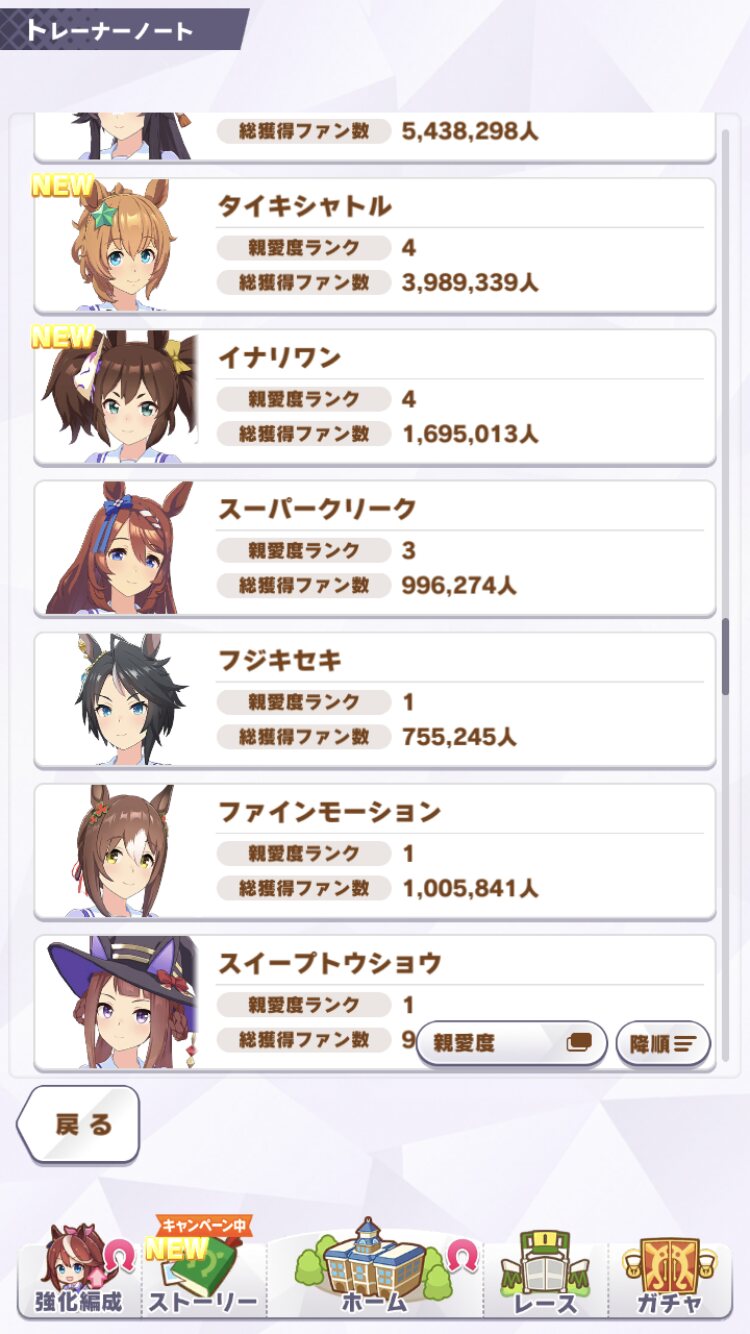
Task: Open the ファインモーション row
Action: (x=375, y=852)
